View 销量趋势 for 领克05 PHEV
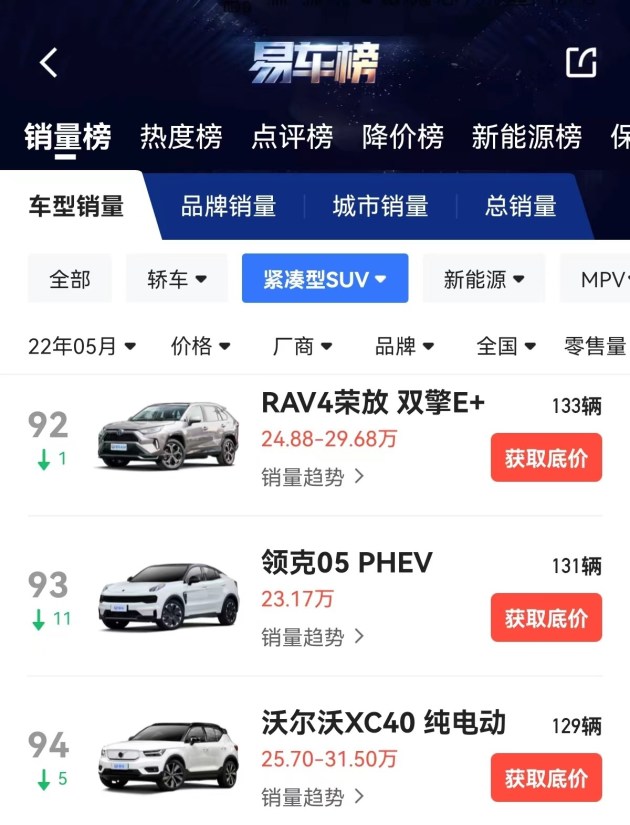 [x=312, y=637]
